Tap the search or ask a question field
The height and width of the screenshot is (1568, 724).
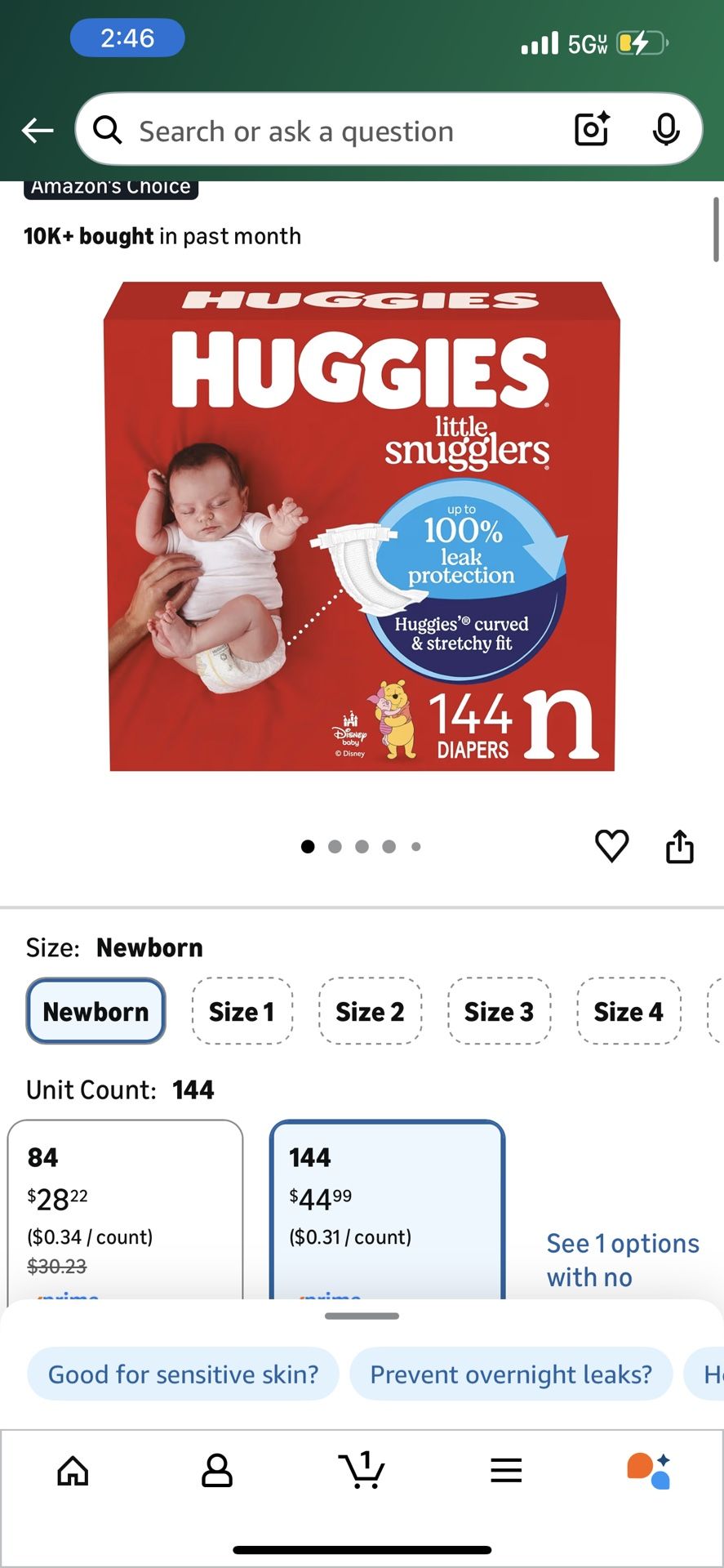click(x=326, y=131)
